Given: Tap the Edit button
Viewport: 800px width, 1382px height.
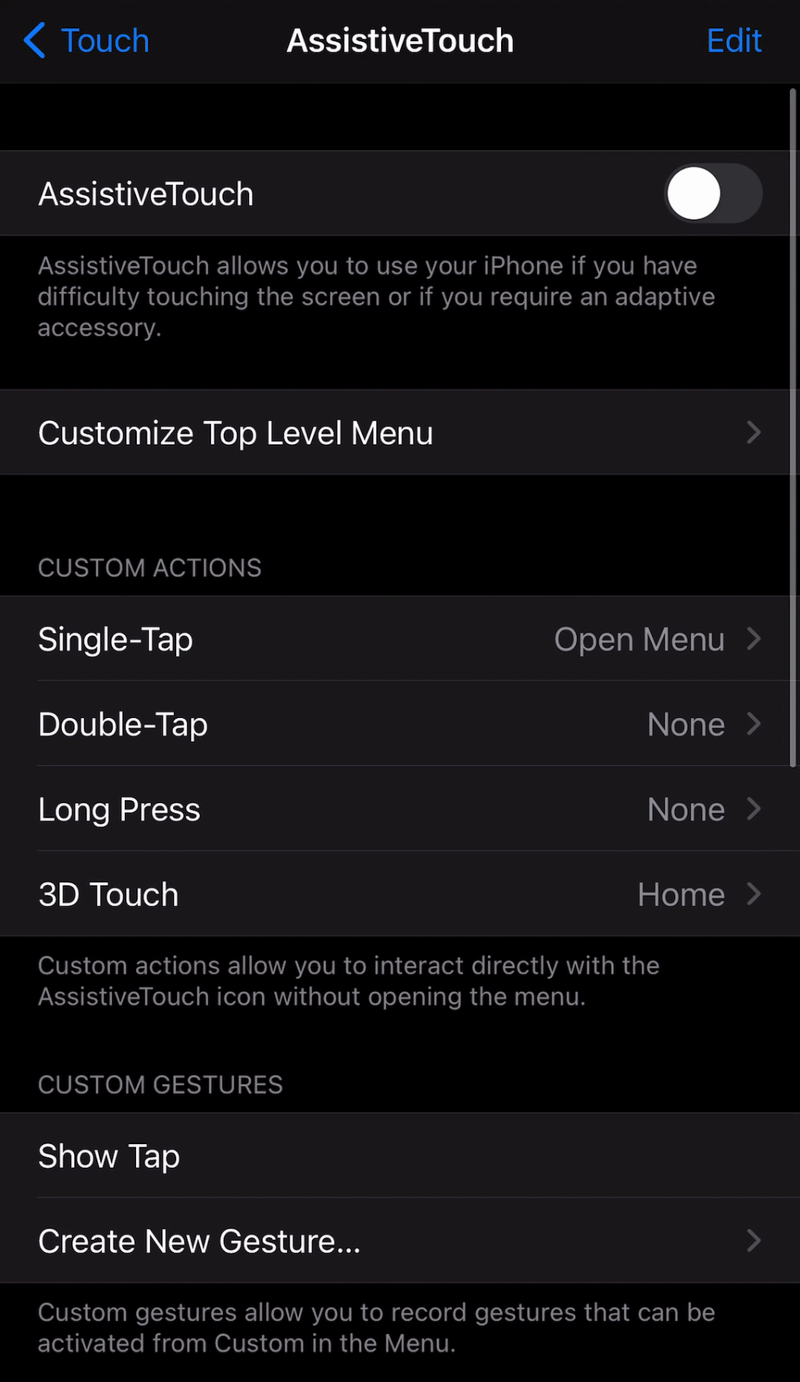Looking at the screenshot, I should 734,41.
